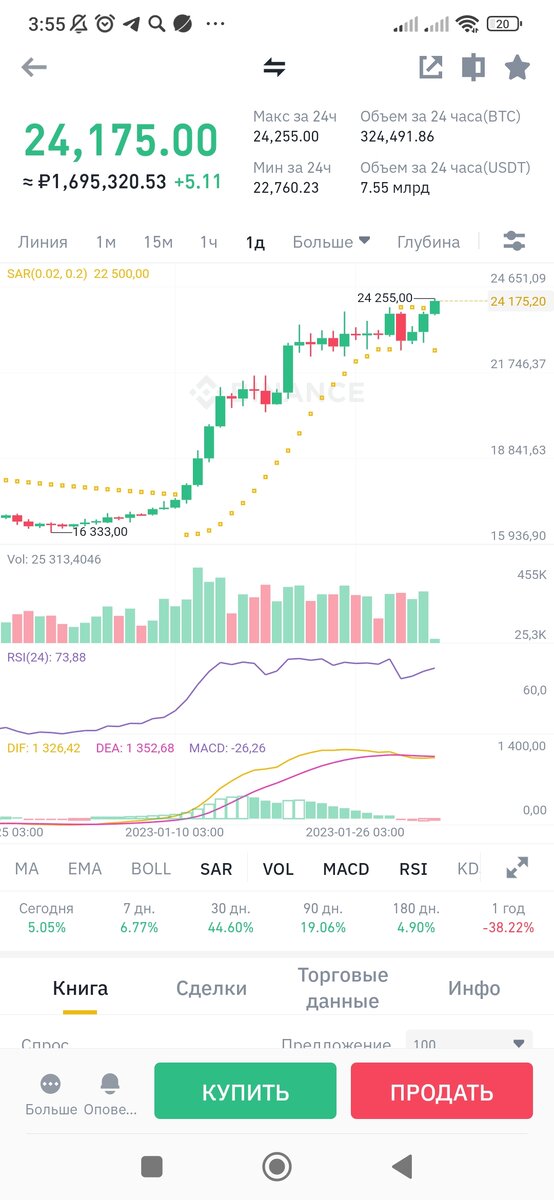Switch chart to 15м interval
This screenshot has height=1200, width=554.
coord(158,242)
